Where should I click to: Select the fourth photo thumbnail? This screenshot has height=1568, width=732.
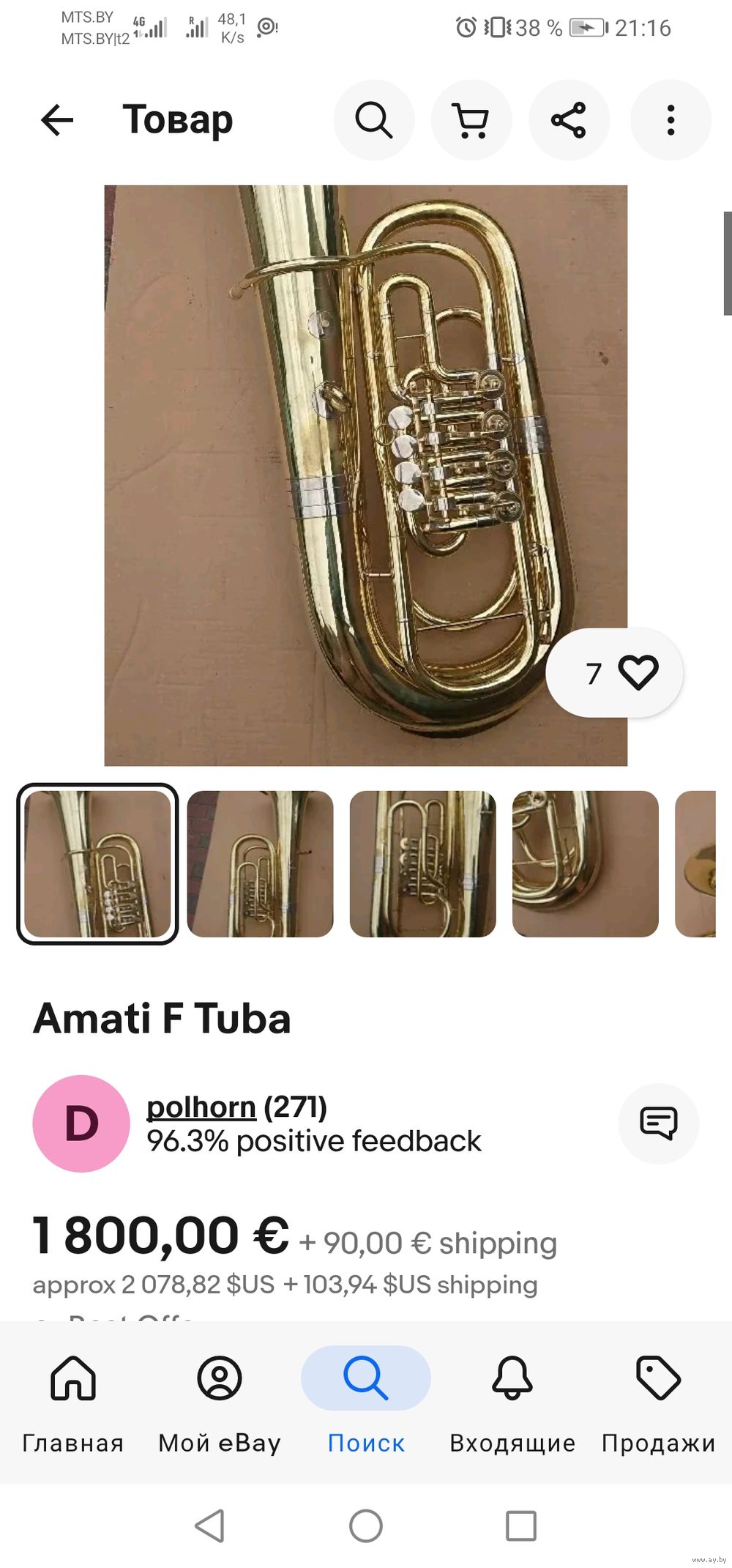(x=585, y=863)
